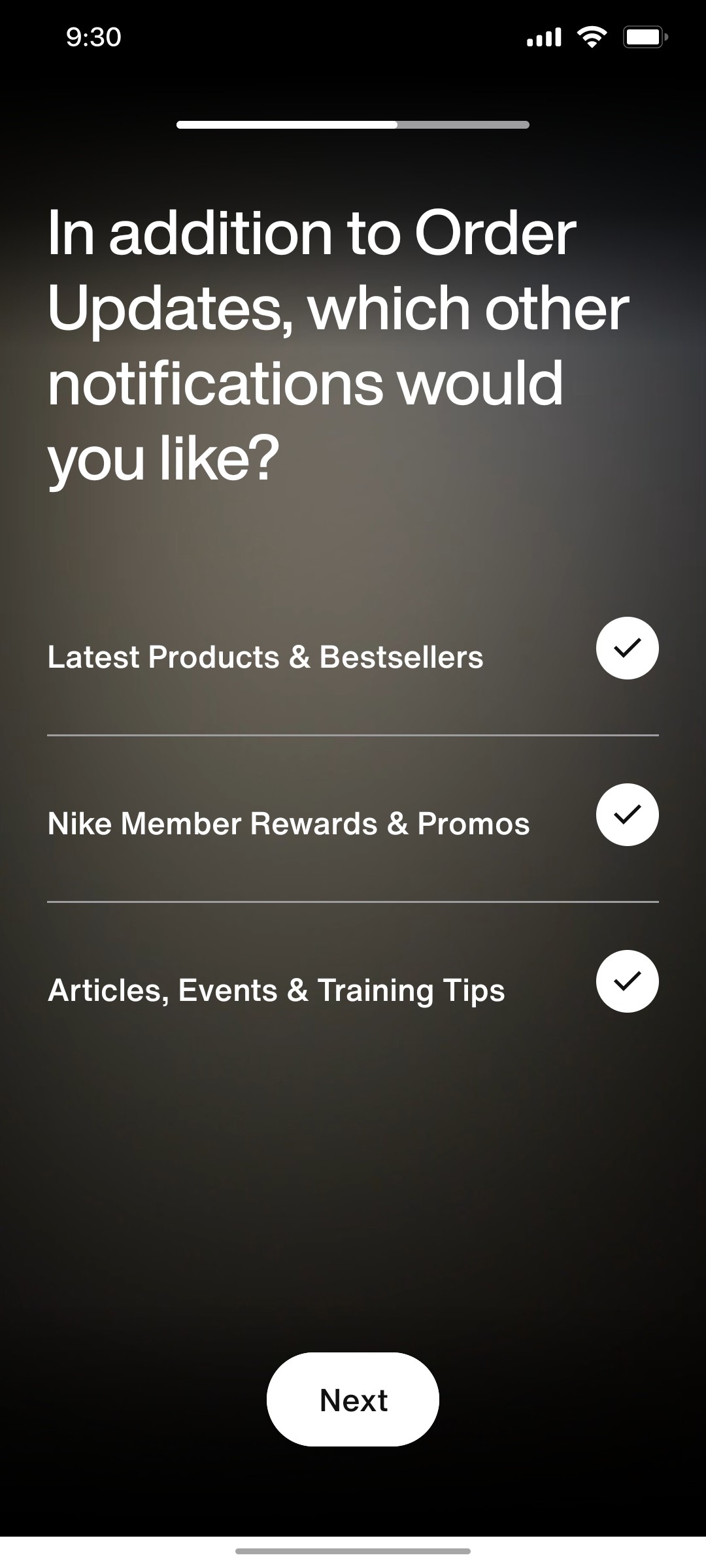Select the Nike Member Rewards & Promos label
706x1568 pixels.
(x=290, y=824)
